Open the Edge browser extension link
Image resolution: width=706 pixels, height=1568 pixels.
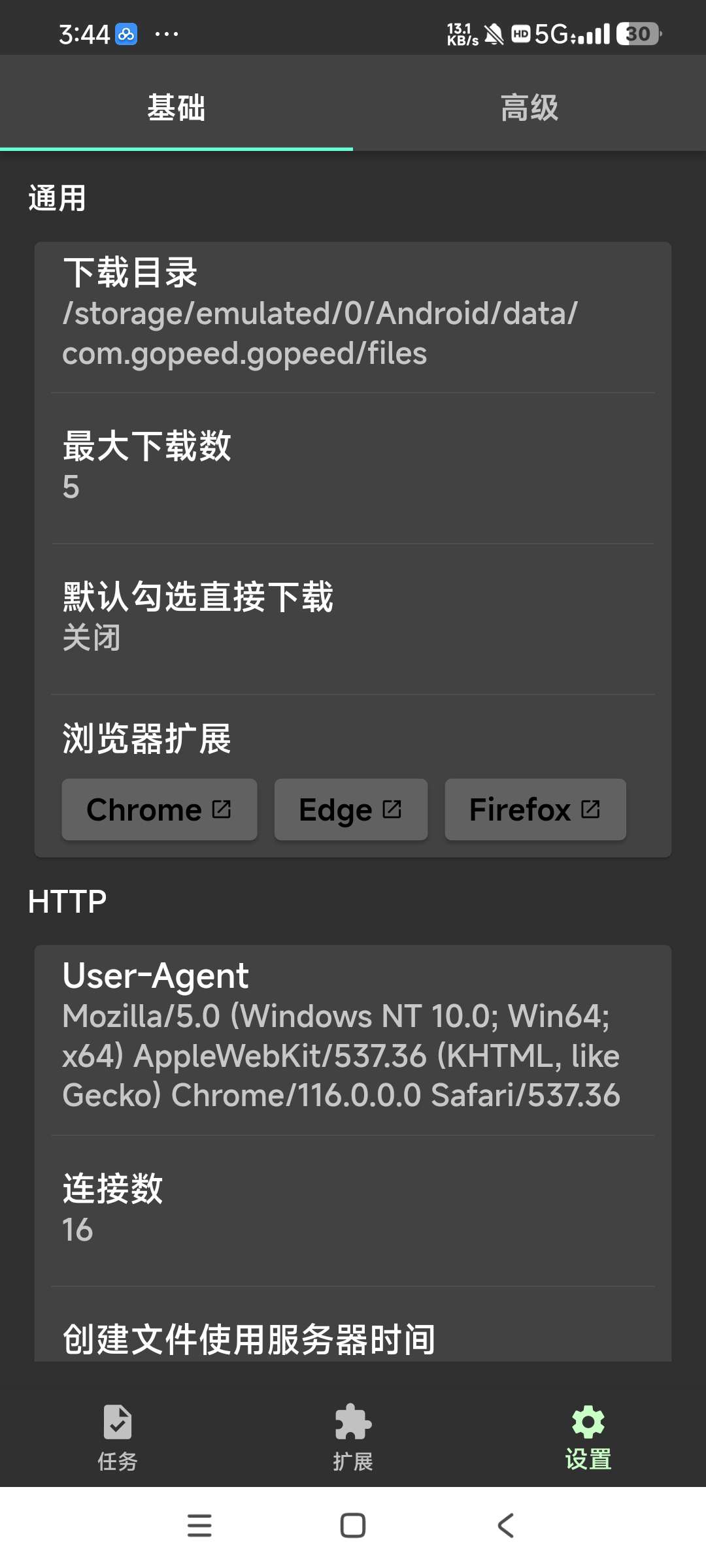coord(351,809)
